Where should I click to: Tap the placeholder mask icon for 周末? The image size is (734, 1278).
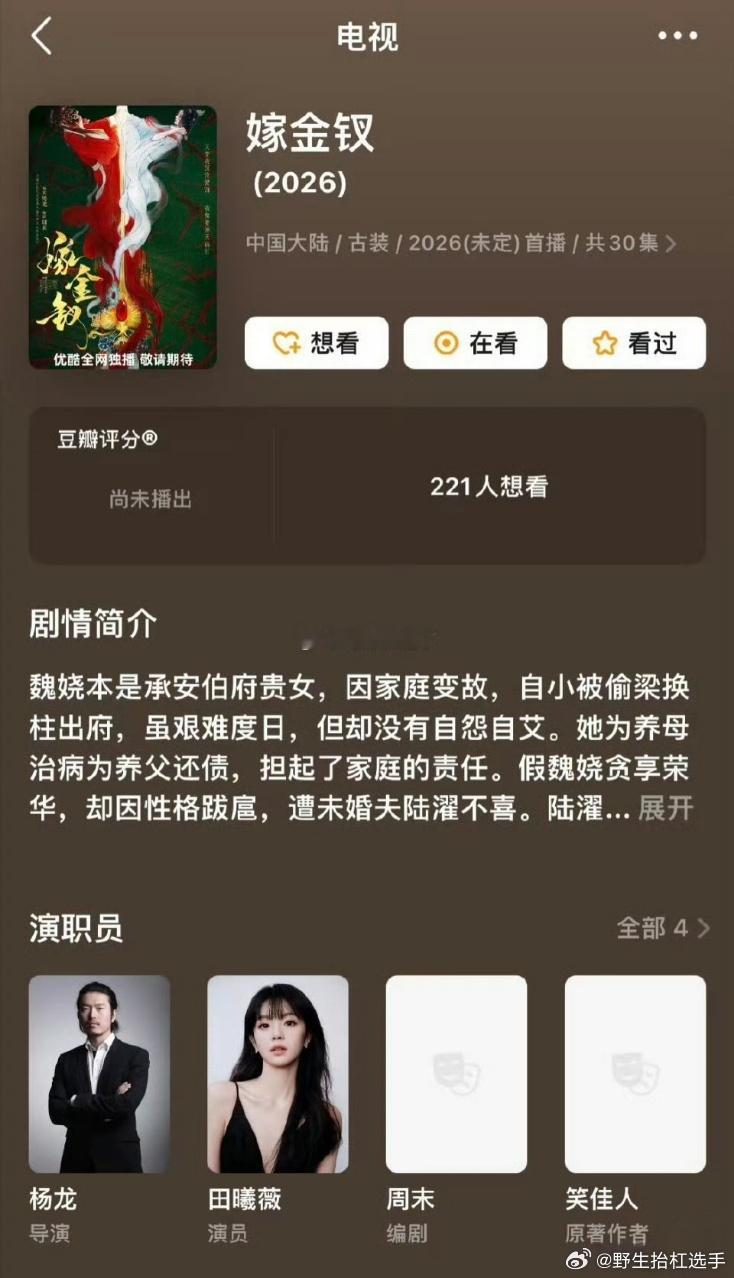(x=456, y=1073)
